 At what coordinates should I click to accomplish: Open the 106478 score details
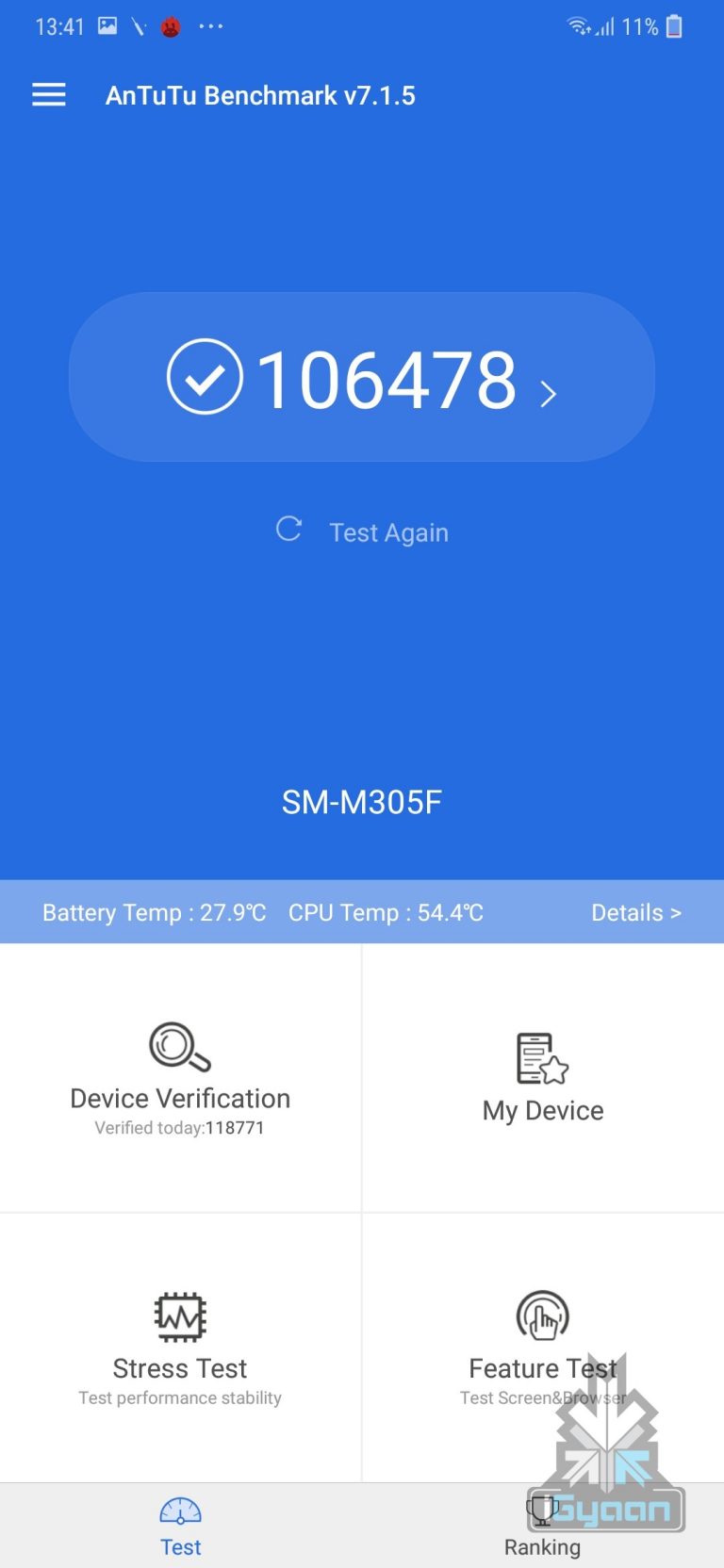click(x=362, y=378)
